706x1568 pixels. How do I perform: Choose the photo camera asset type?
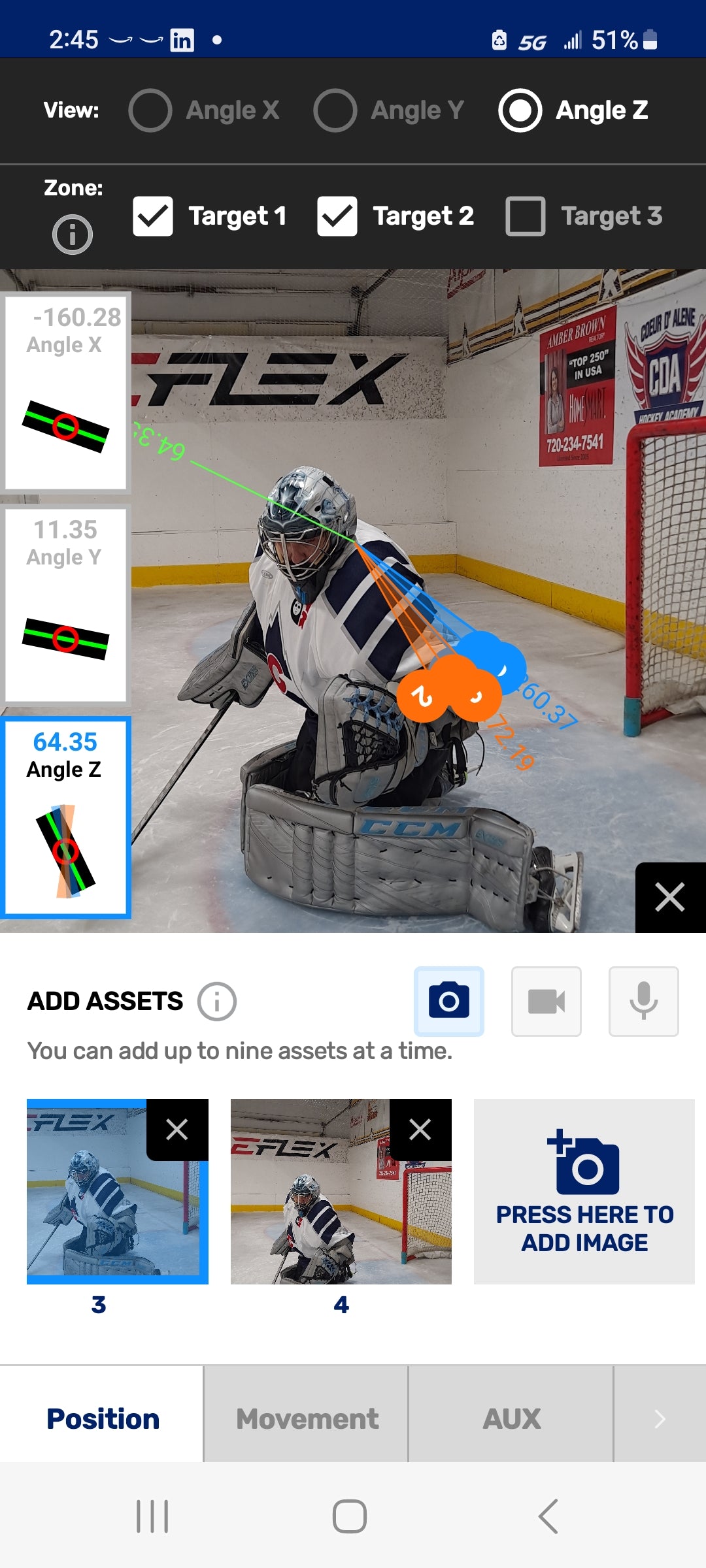point(449,1001)
